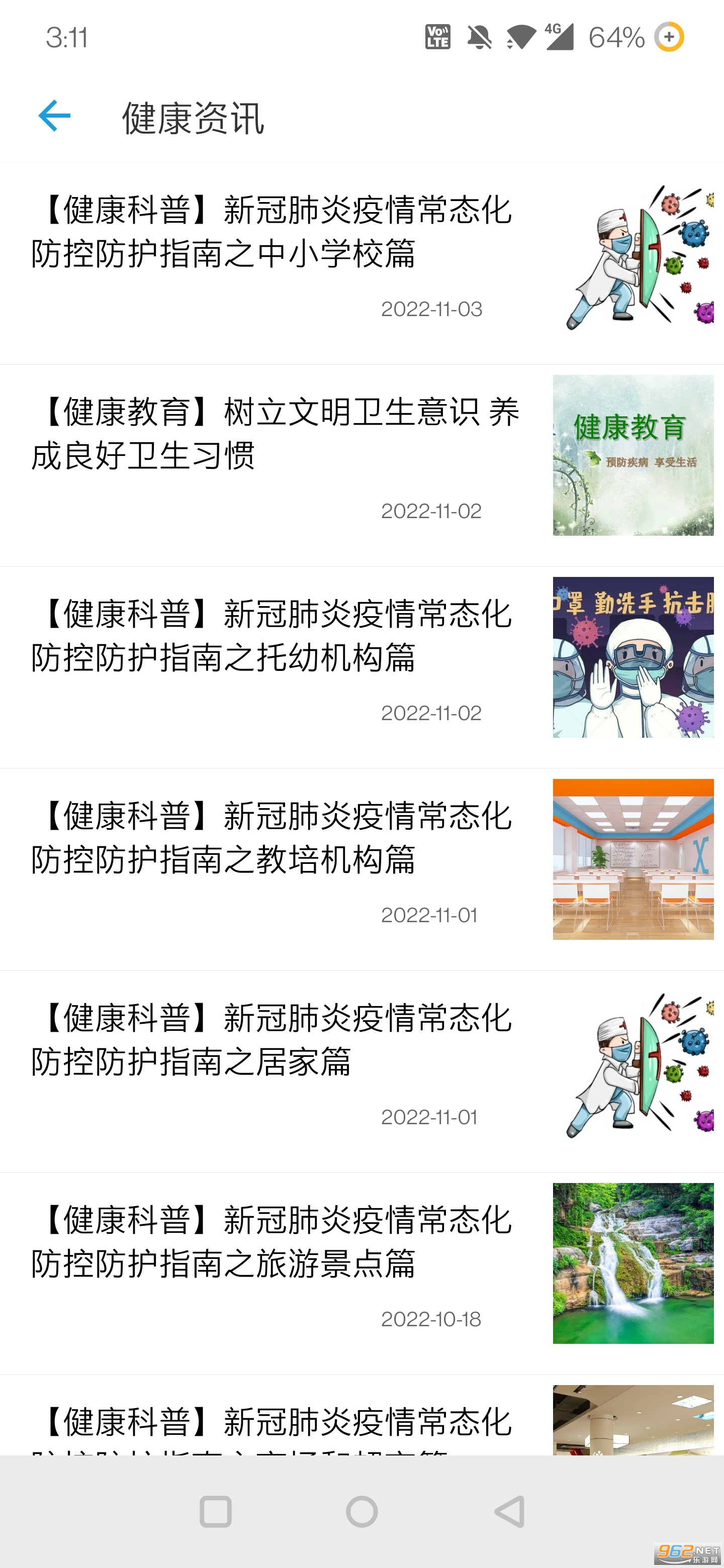
Task: Open the 旅游景点篇 prevention guide article
Action: tap(274, 1242)
